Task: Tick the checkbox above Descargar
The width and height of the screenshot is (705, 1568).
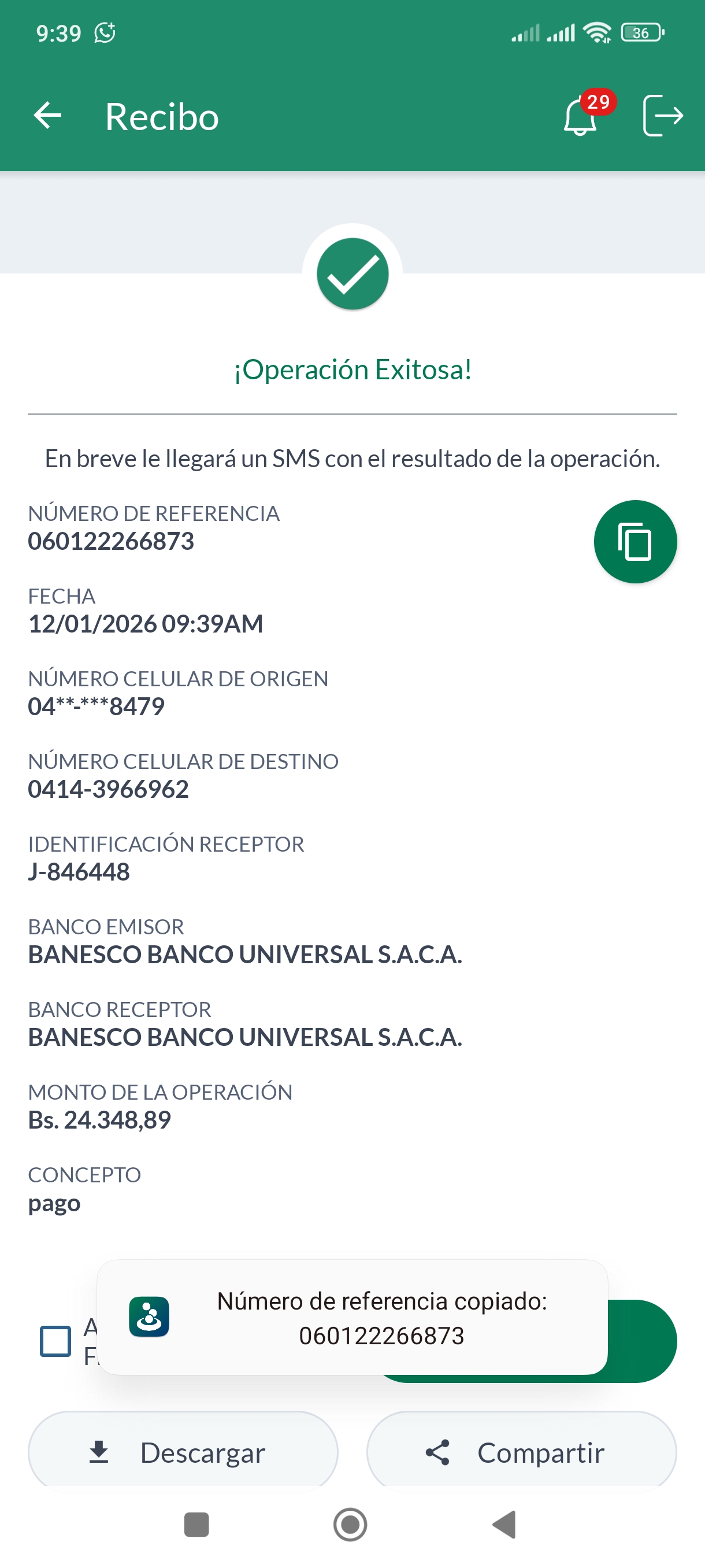Action: (x=55, y=1341)
